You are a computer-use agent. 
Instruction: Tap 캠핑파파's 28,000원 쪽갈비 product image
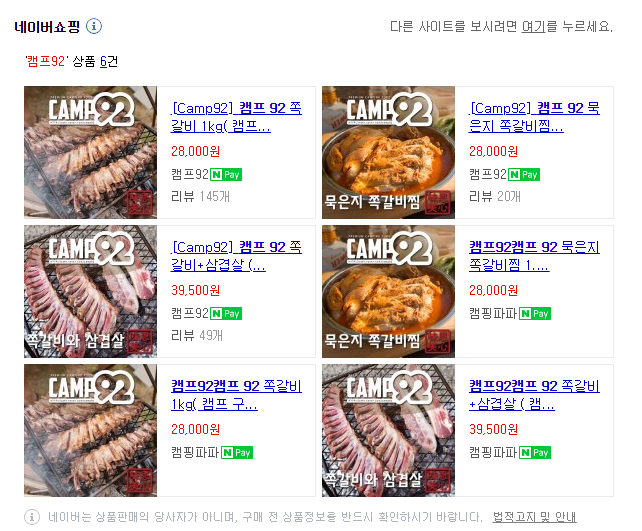pos(91,430)
